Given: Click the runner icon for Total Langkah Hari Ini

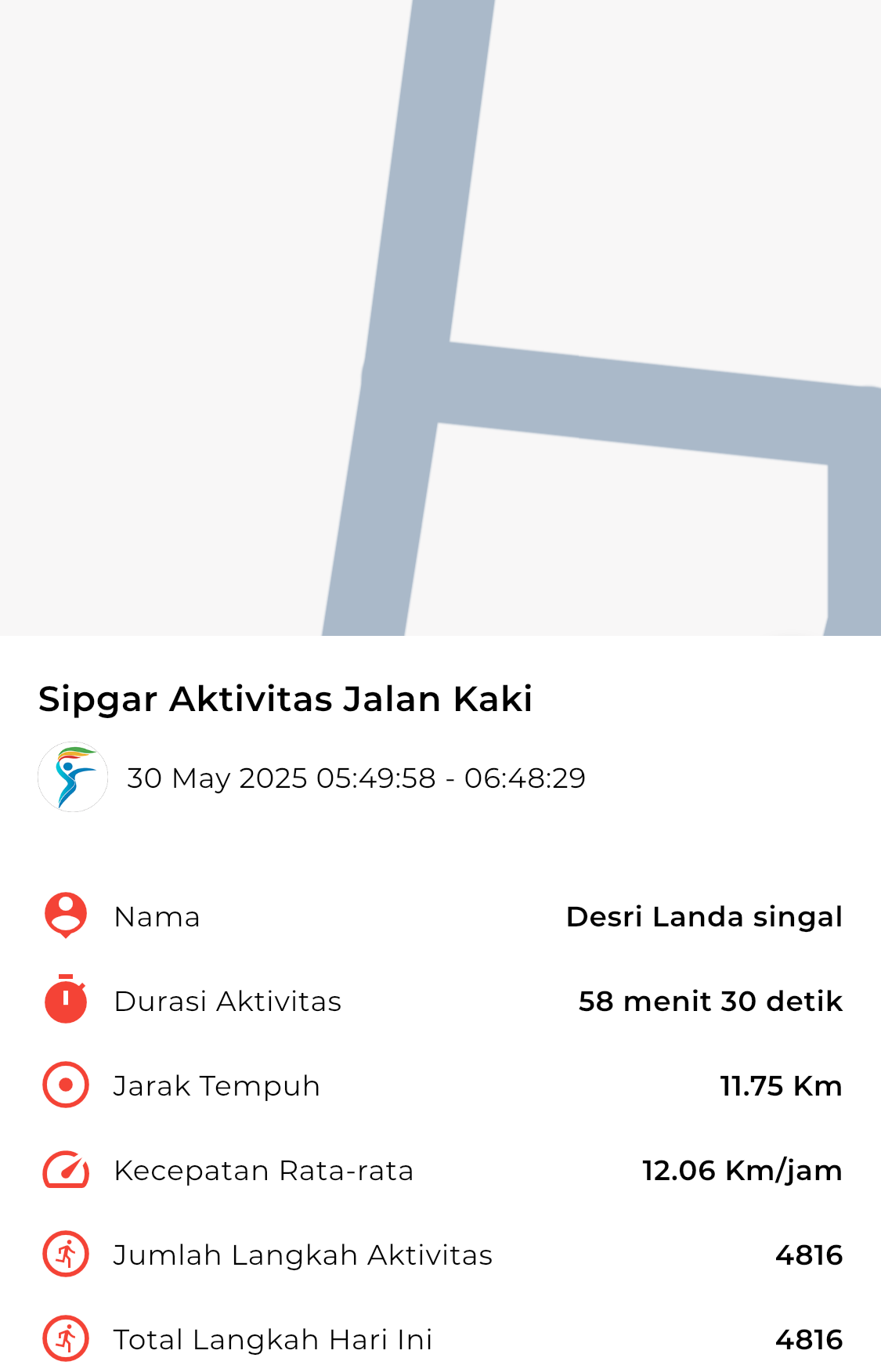Looking at the screenshot, I should pyautogui.click(x=65, y=1338).
